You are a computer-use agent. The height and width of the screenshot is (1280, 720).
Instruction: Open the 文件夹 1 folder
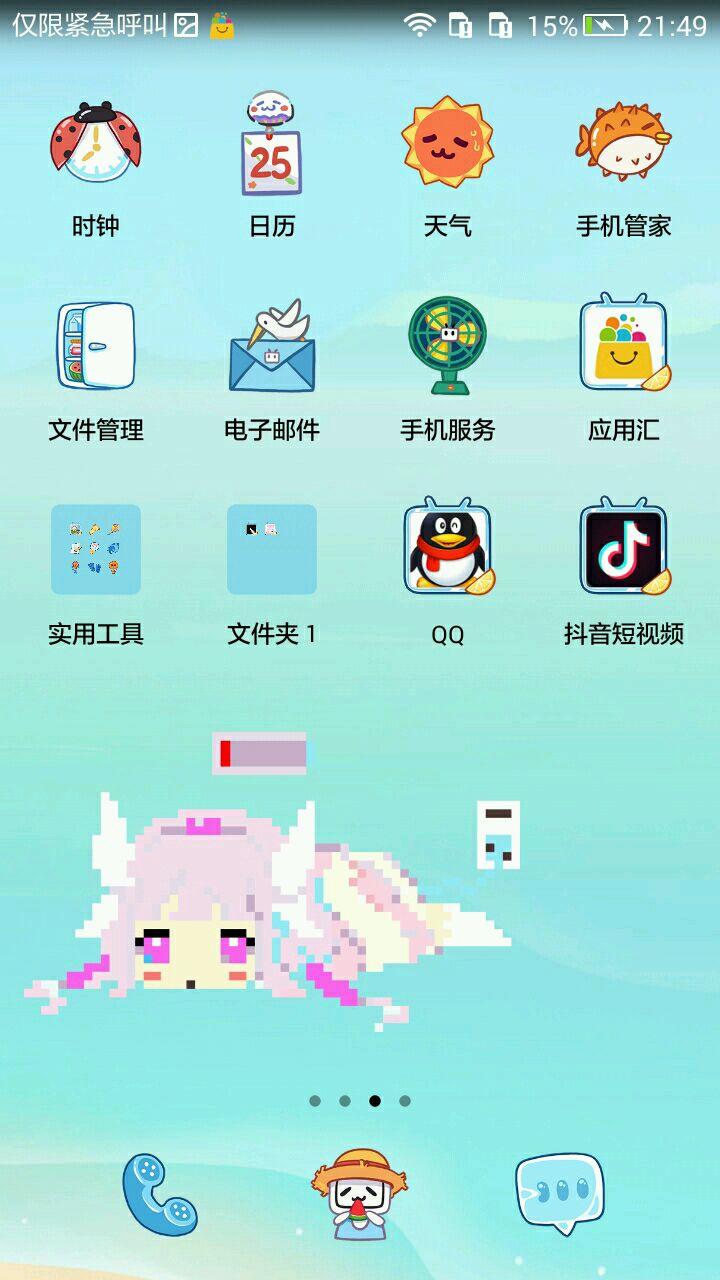271,550
